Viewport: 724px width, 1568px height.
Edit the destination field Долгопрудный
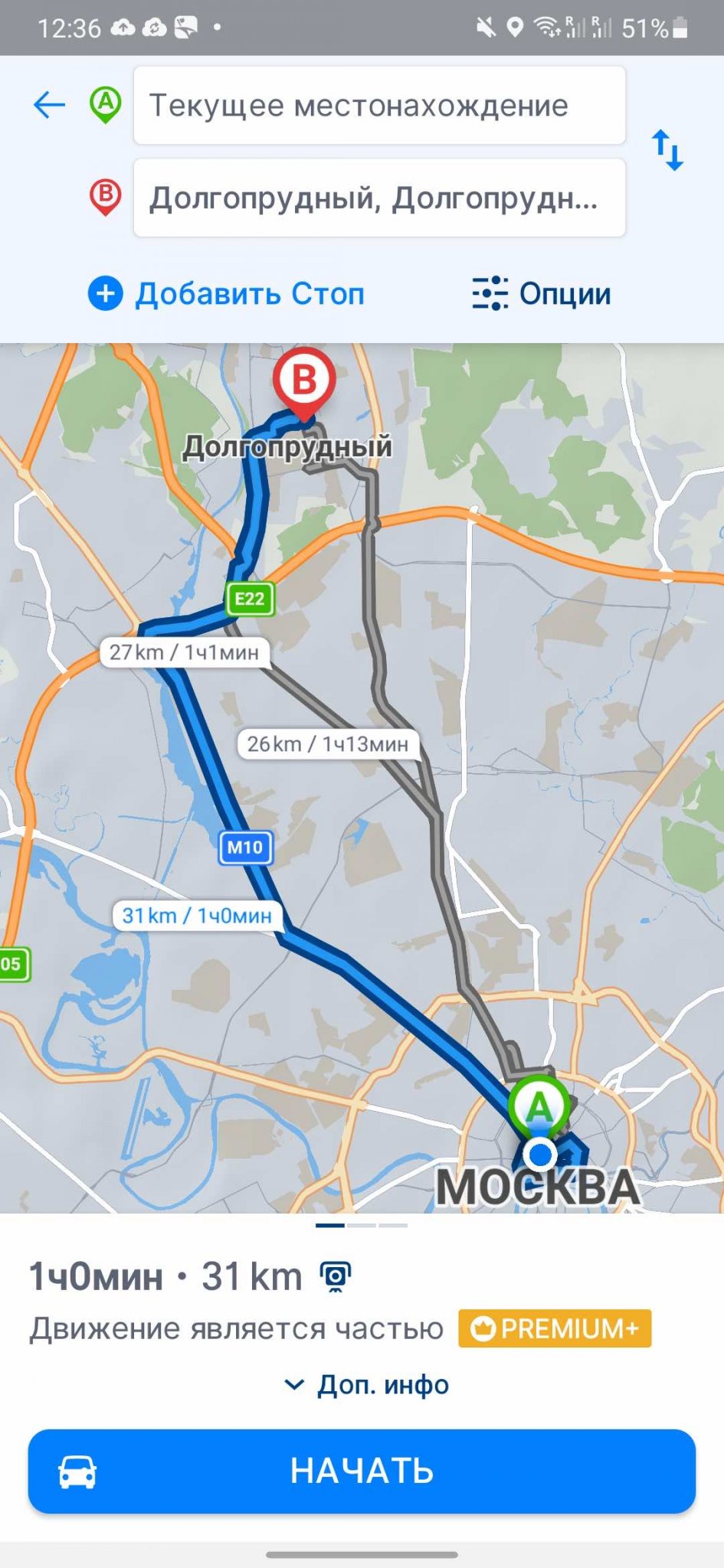[379, 198]
